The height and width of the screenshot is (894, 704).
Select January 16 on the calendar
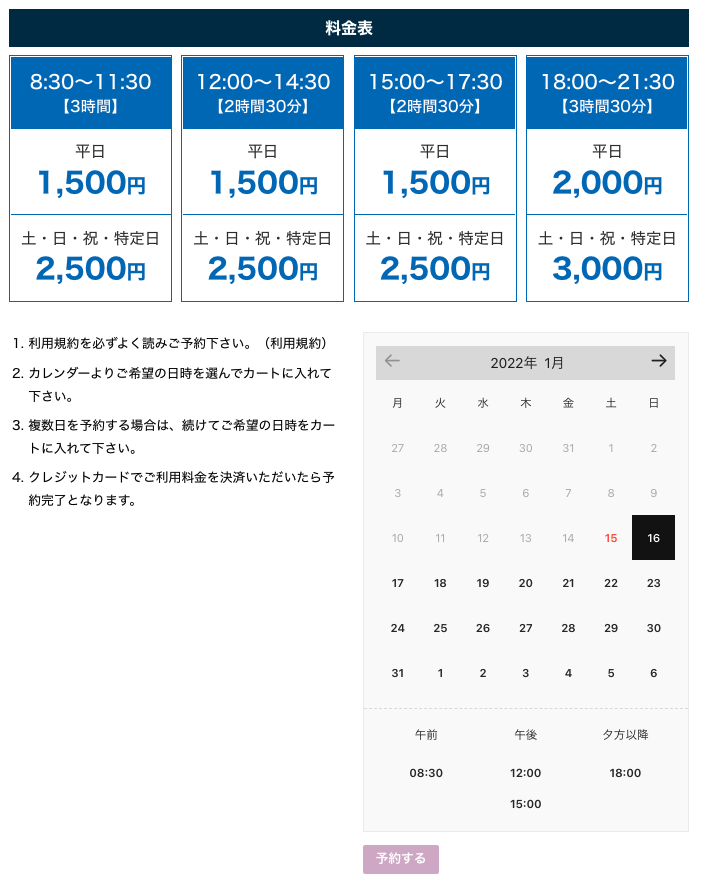click(653, 538)
